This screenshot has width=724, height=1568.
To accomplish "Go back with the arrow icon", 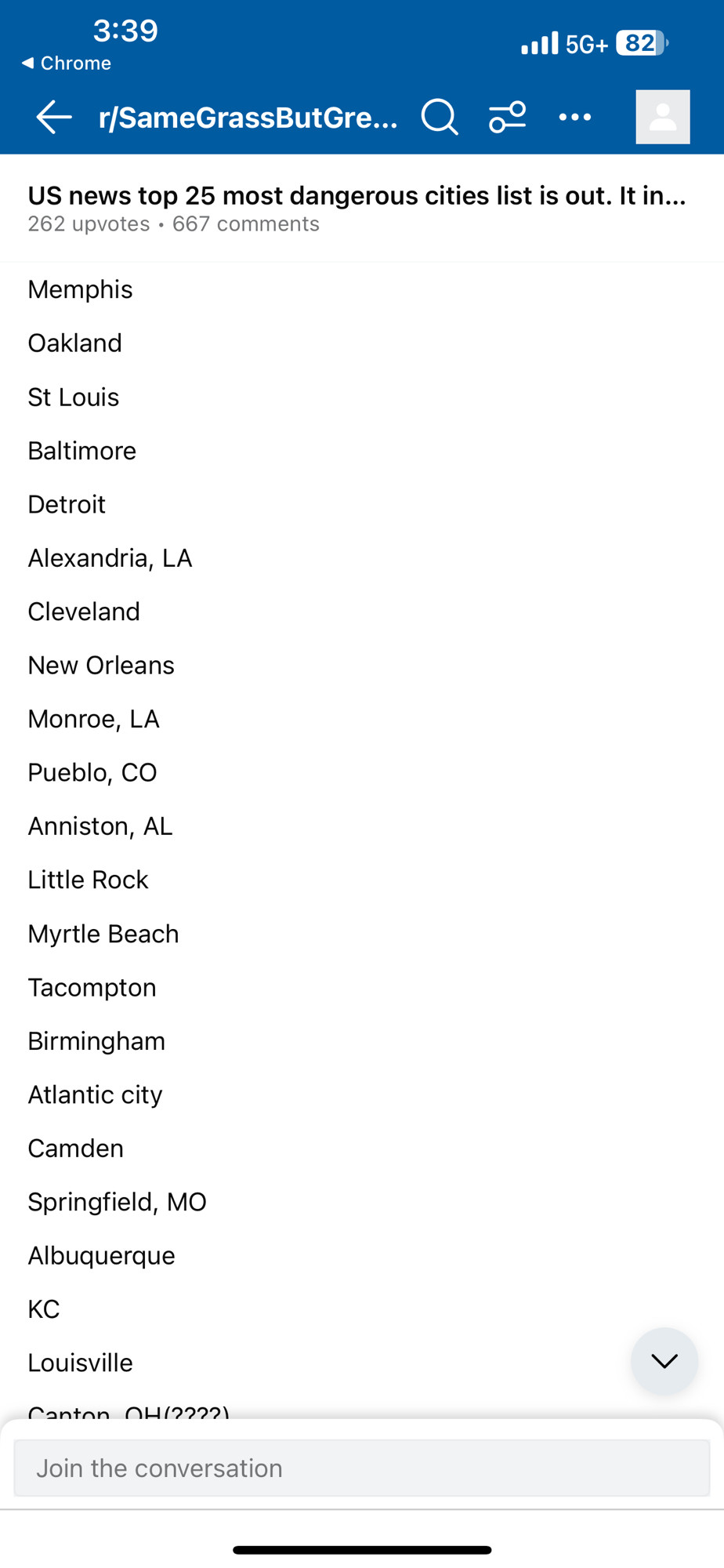I will point(54,118).
